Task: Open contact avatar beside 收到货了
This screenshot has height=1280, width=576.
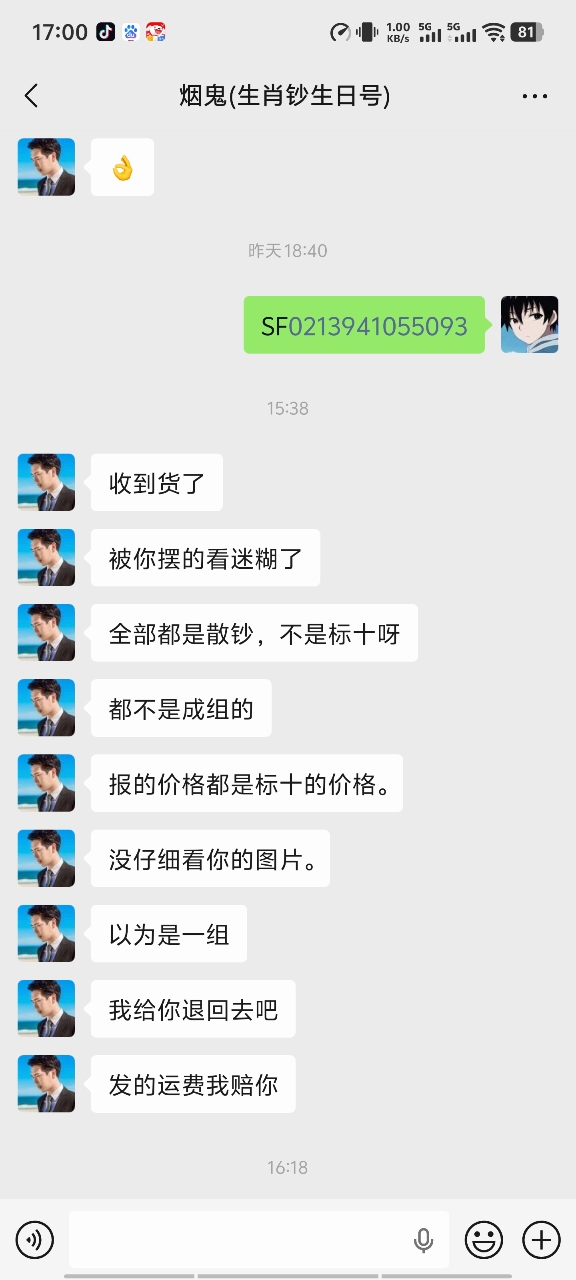Action: click(x=46, y=483)
